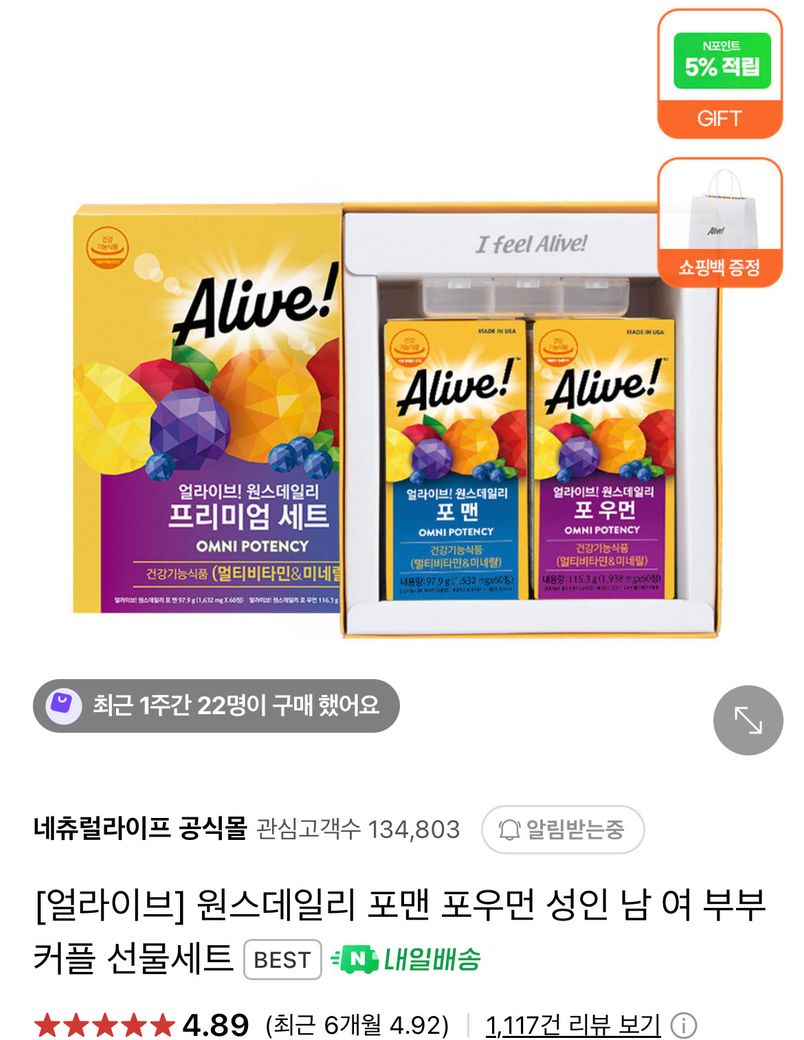Expand the product image to full screen
This screenshot has height=1040, width=804.
coord(747,719)
